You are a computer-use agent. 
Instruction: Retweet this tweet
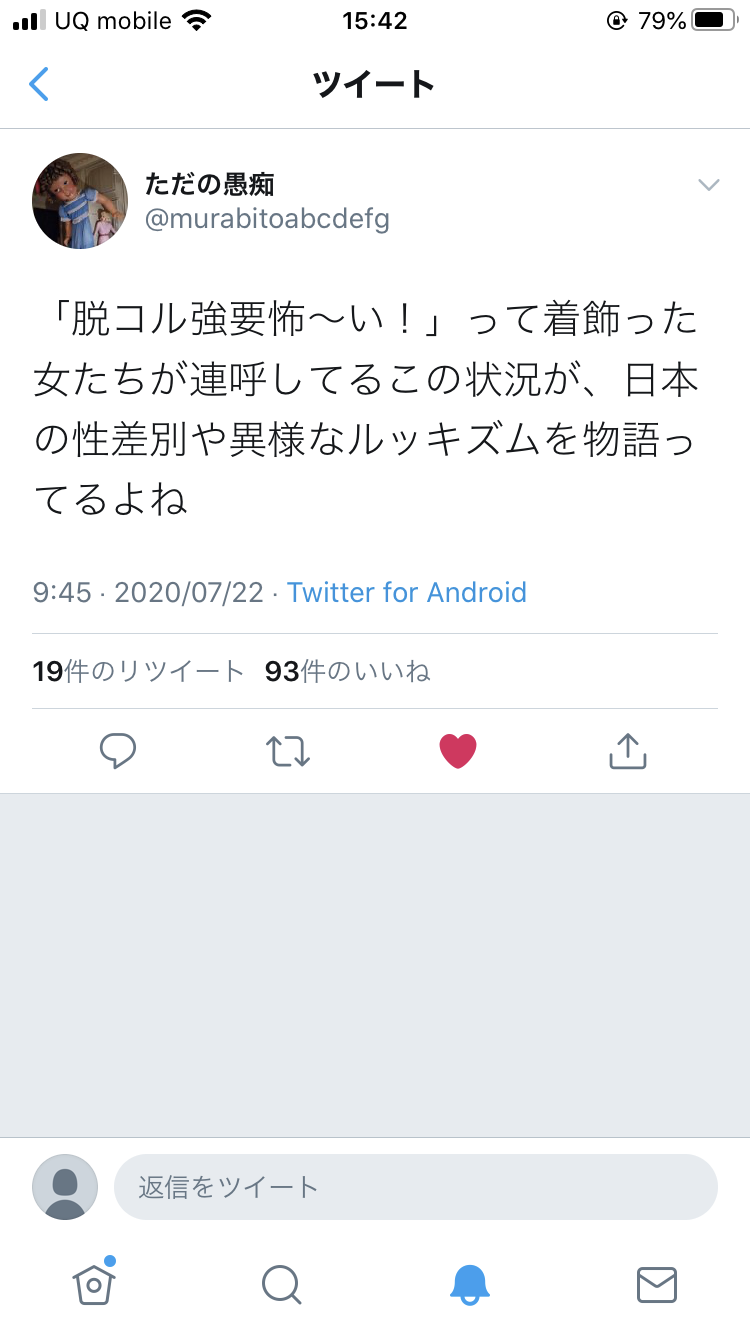point(288,751)
